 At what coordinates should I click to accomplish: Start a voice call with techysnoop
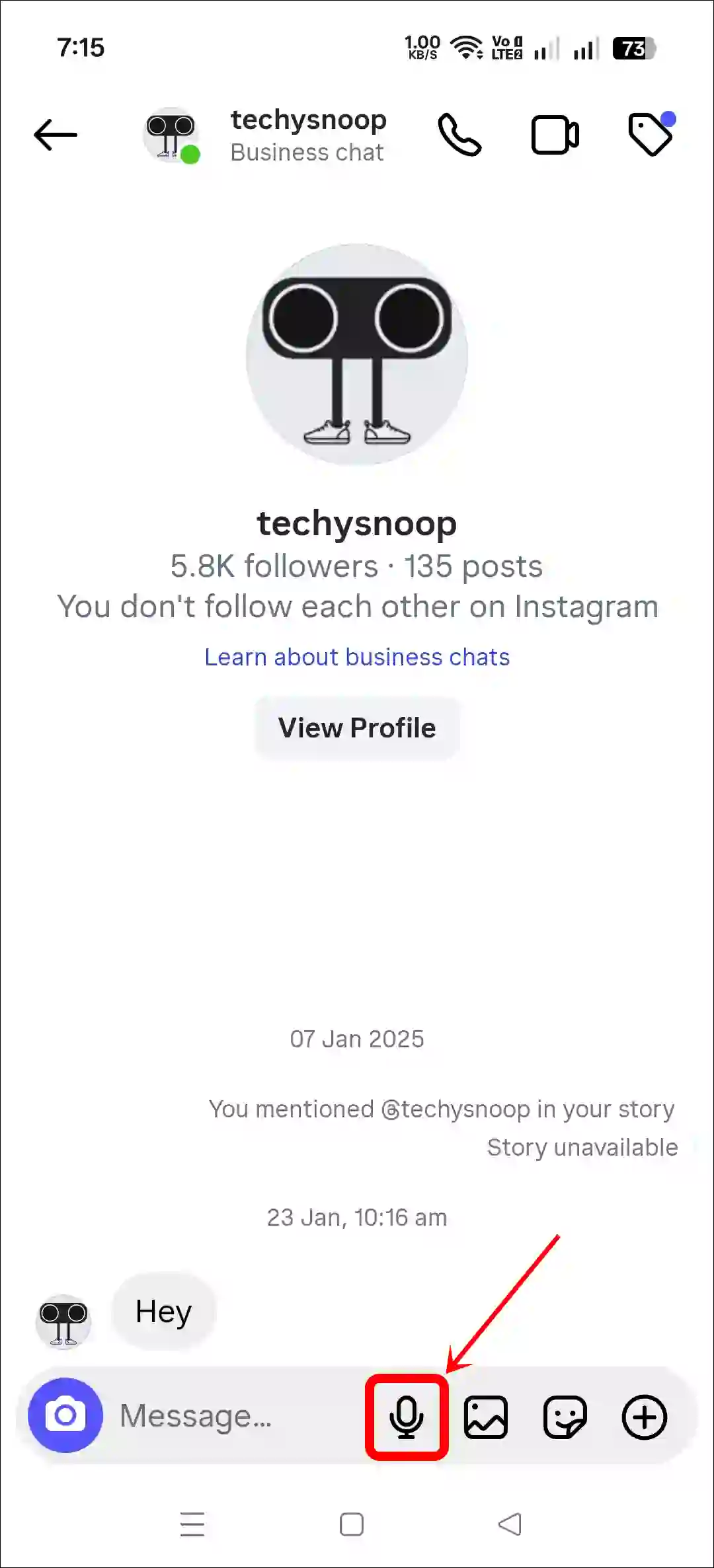(461, 134)
